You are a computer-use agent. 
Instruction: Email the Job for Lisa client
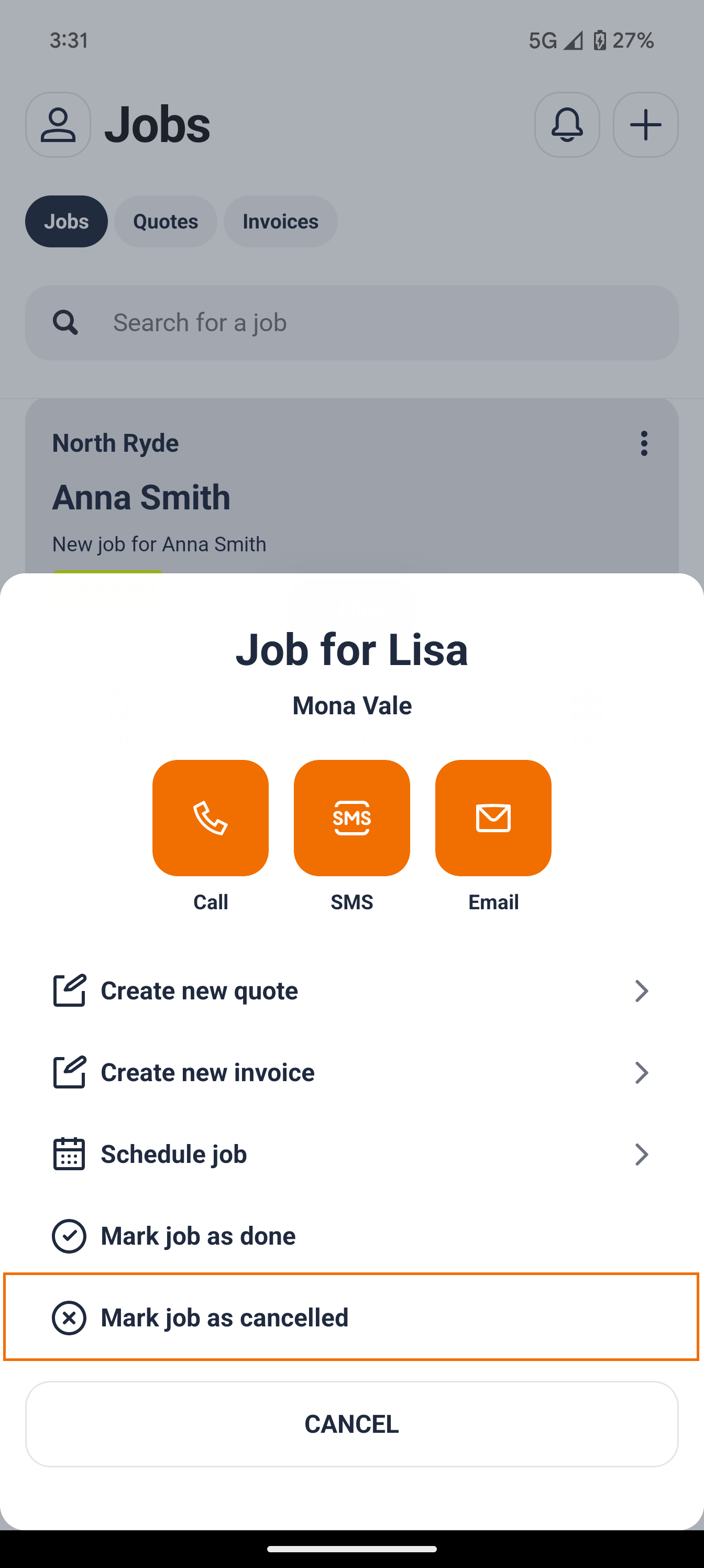(493, 818)
